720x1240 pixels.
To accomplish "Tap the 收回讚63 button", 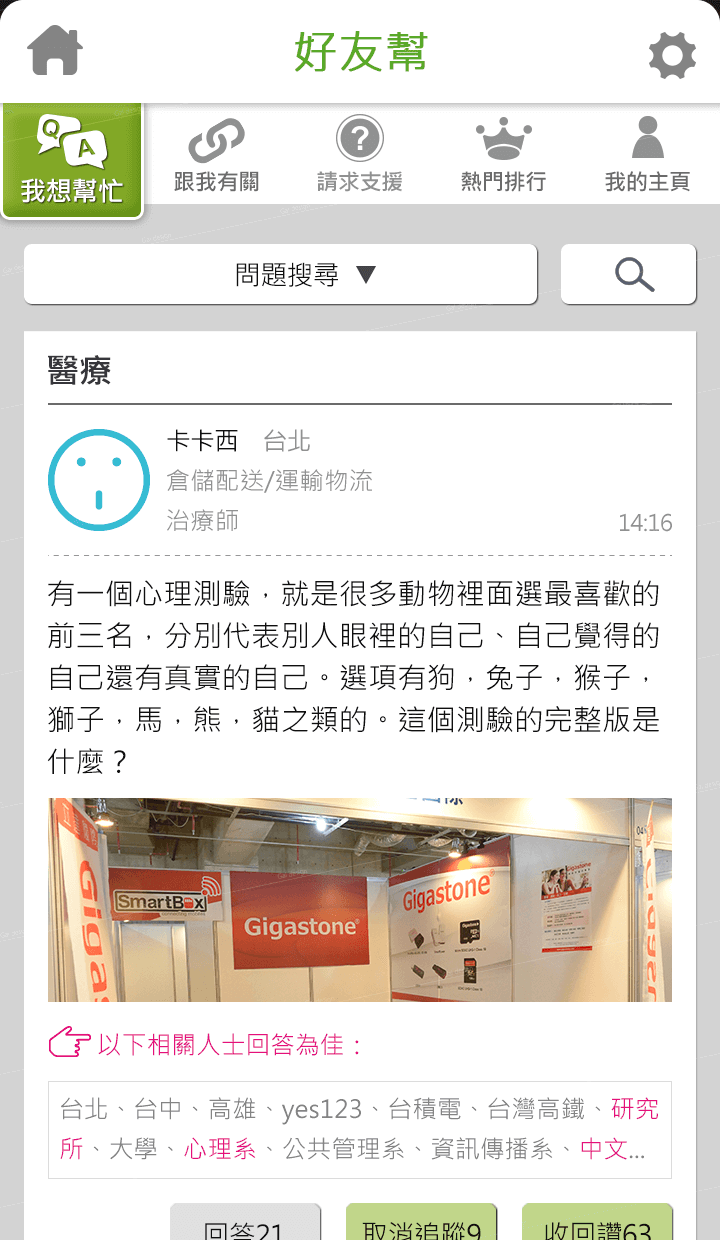I will coord(597,1224).
